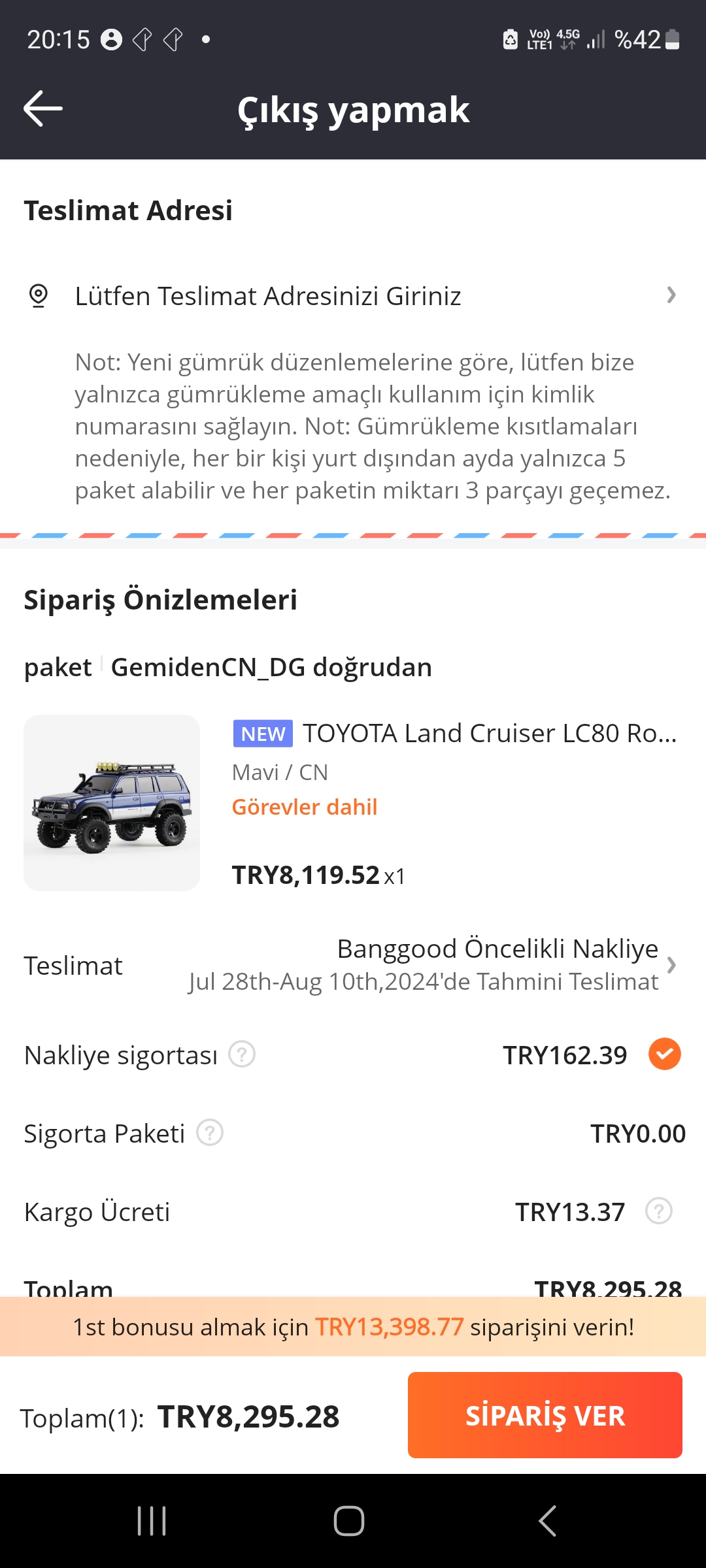Toggle the orange insurance selection circle

665,1053
